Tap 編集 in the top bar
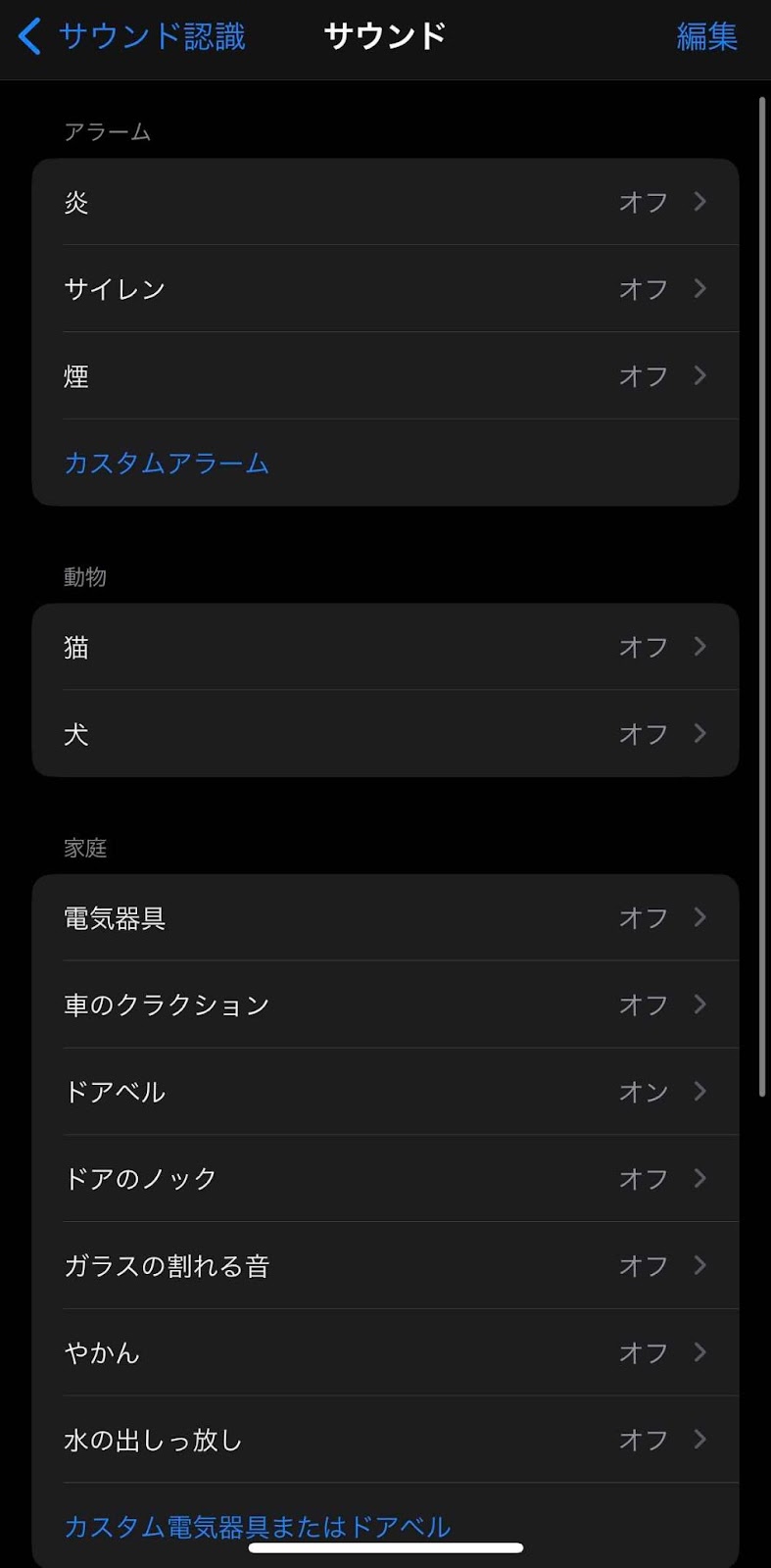Screen dimensions: 771x1568 tap(706, 36)
